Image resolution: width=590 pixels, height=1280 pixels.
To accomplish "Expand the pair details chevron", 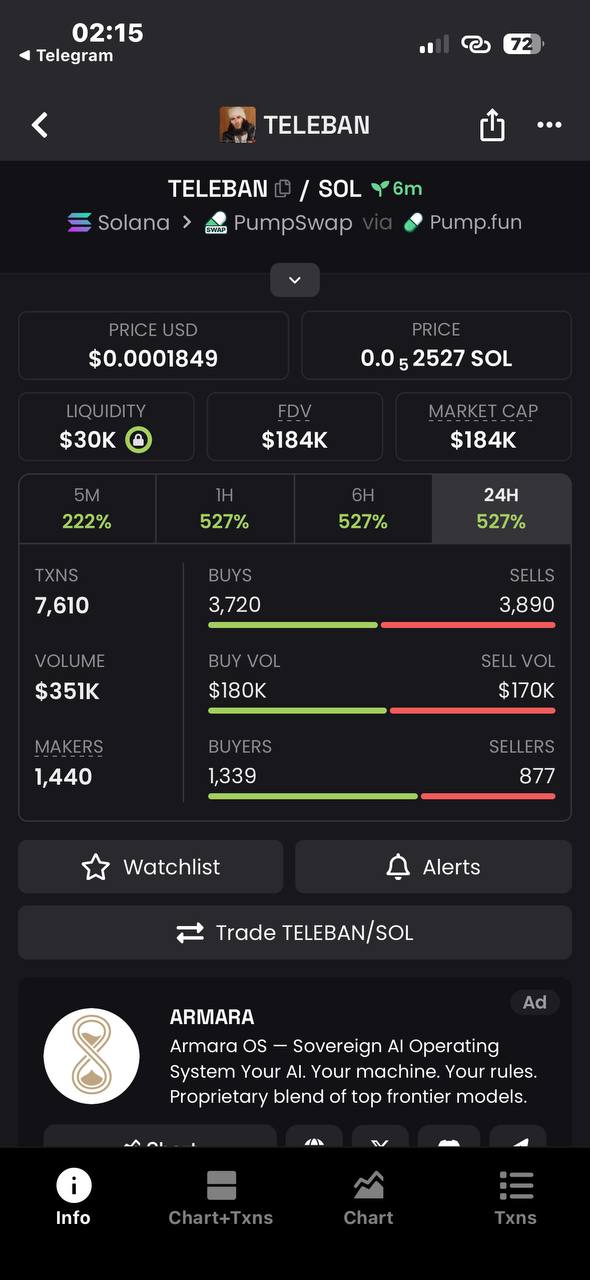I will 295,280.
